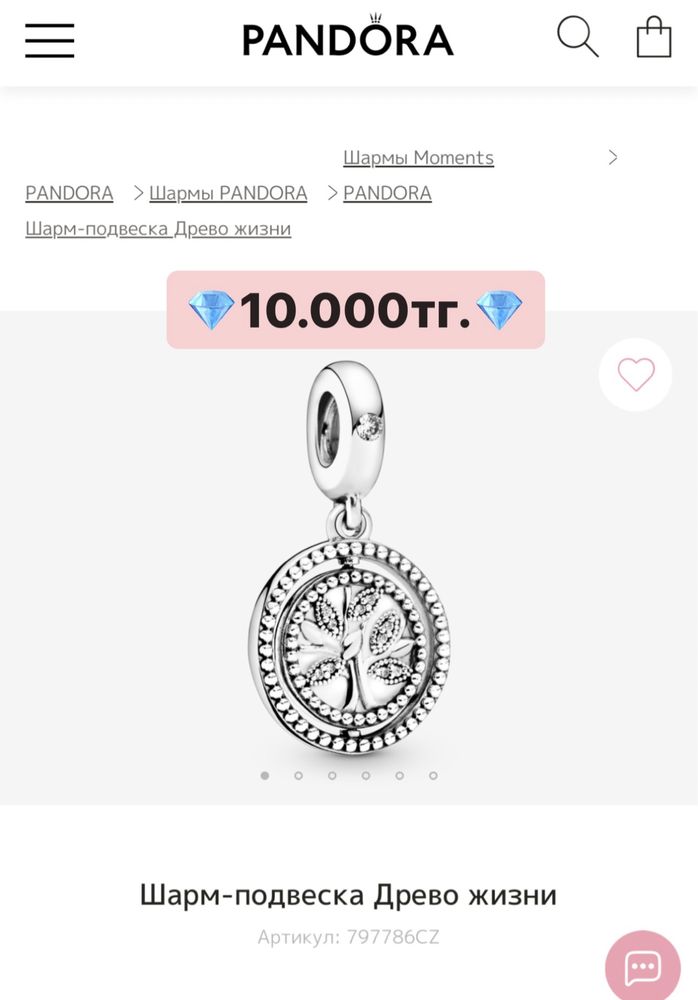Open the search
698x1000 pixels.
click(577, 38)
